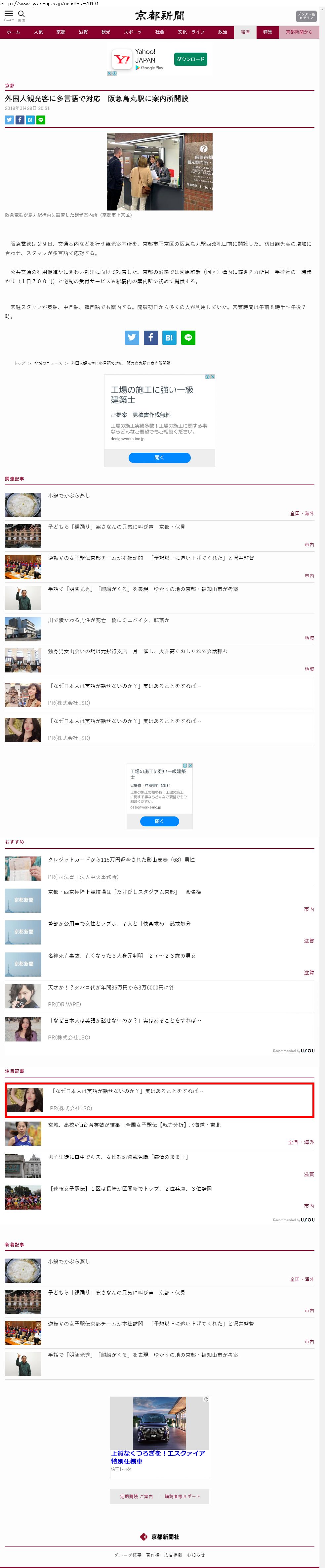Viewport: 325px width, 1568px height.
Task: Switch to the スポーツ tab
Action: point(133,32)
